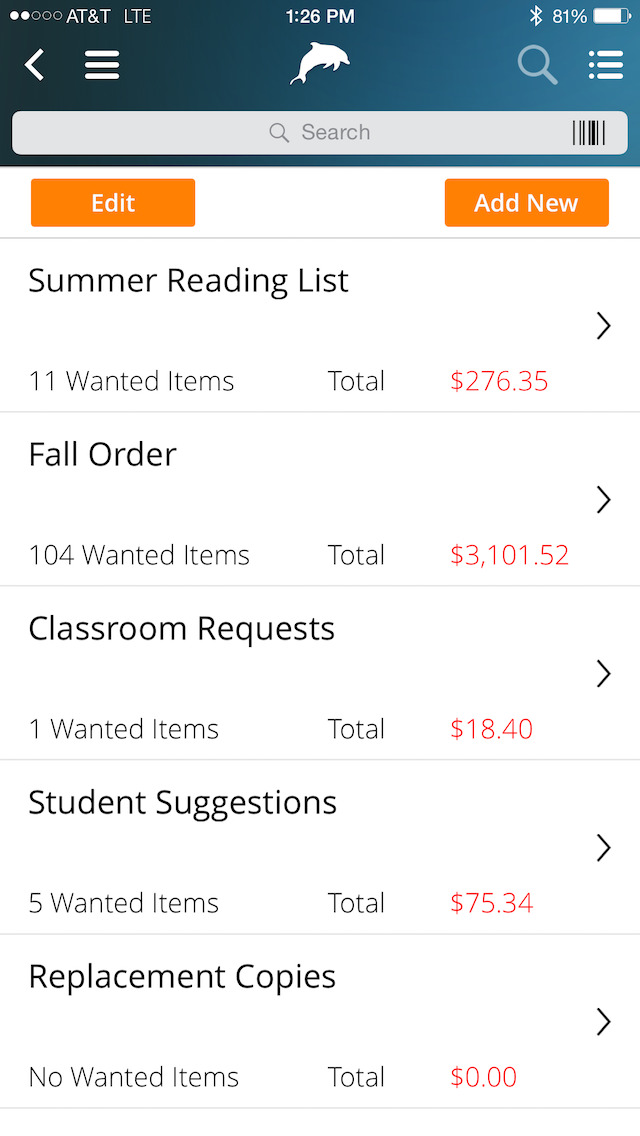Go back using the top-left arrow

(x=34, y=64)
